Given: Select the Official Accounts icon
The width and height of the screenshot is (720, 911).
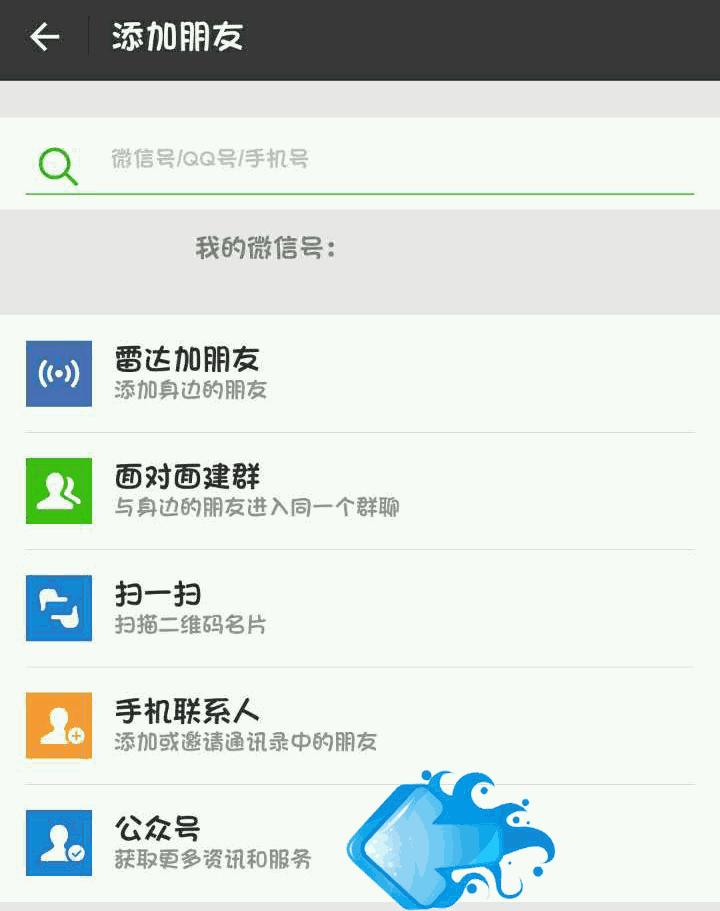Looking at the screenshot, I should click(58, 844).
